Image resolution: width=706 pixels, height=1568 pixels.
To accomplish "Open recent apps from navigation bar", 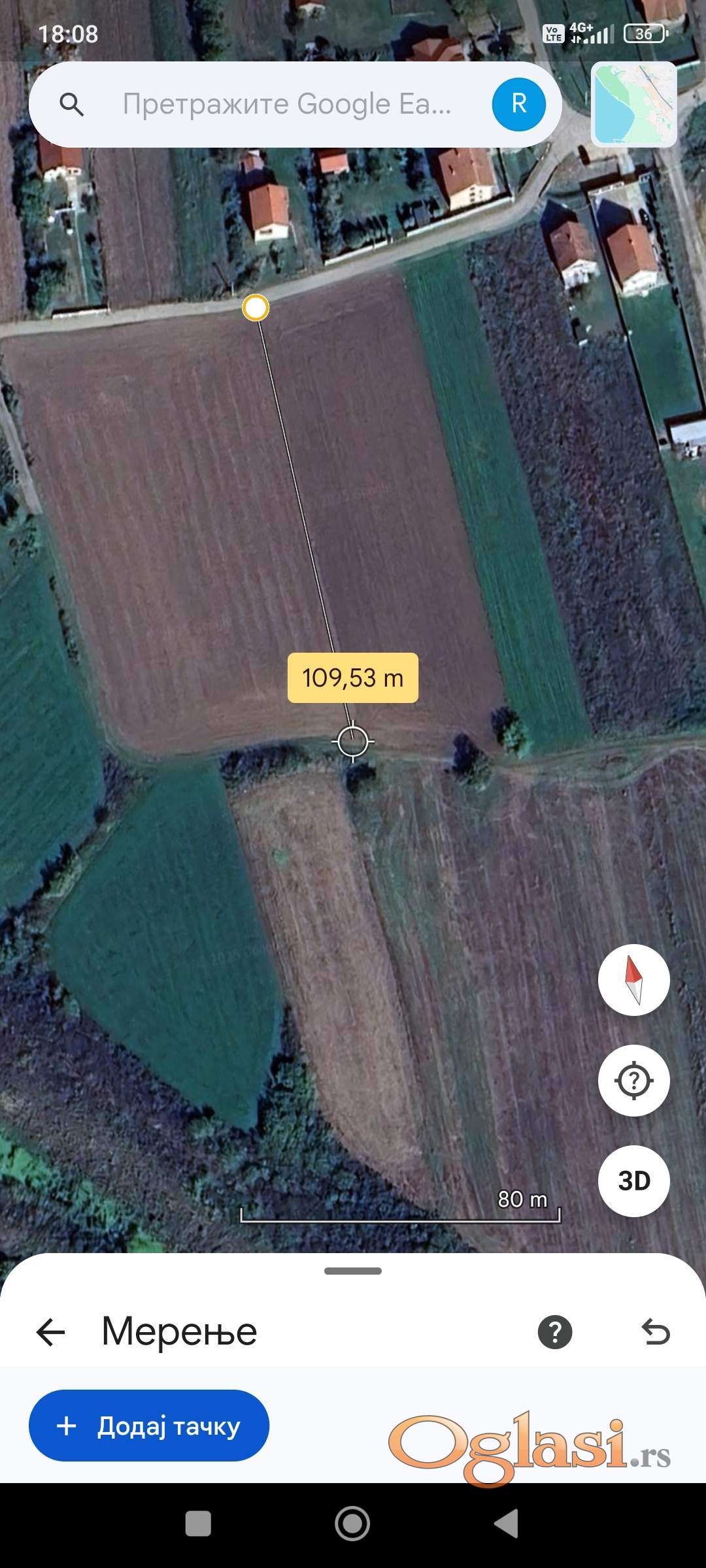I will pos(198,1524).
